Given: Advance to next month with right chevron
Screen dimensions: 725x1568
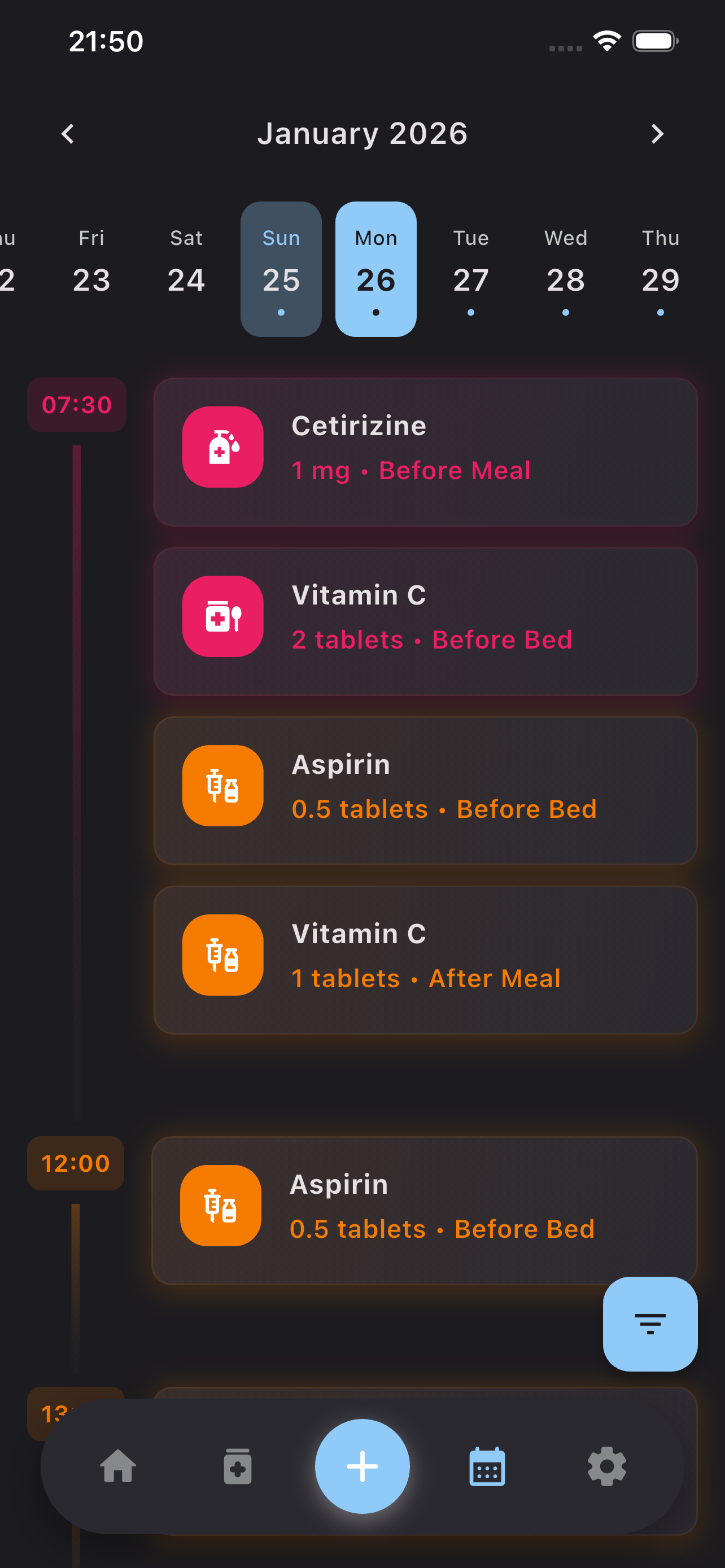Looking at the screenshot, I should pyautogui.click(x=657, y=133).
